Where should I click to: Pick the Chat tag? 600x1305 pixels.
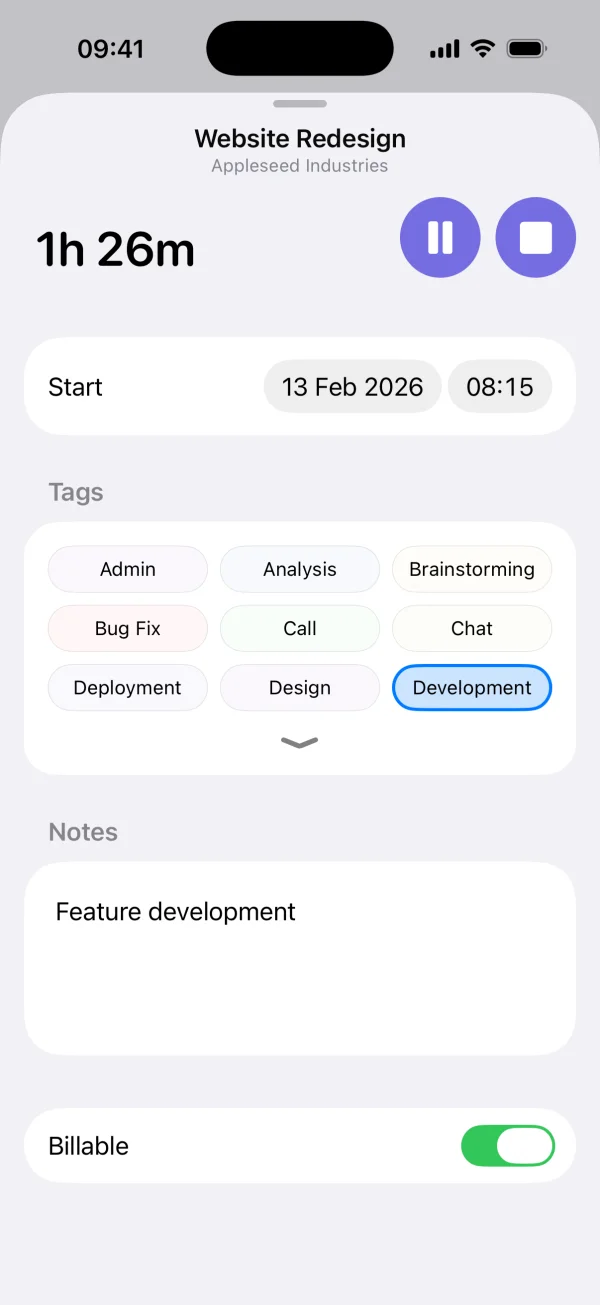[x=472, y=628]
